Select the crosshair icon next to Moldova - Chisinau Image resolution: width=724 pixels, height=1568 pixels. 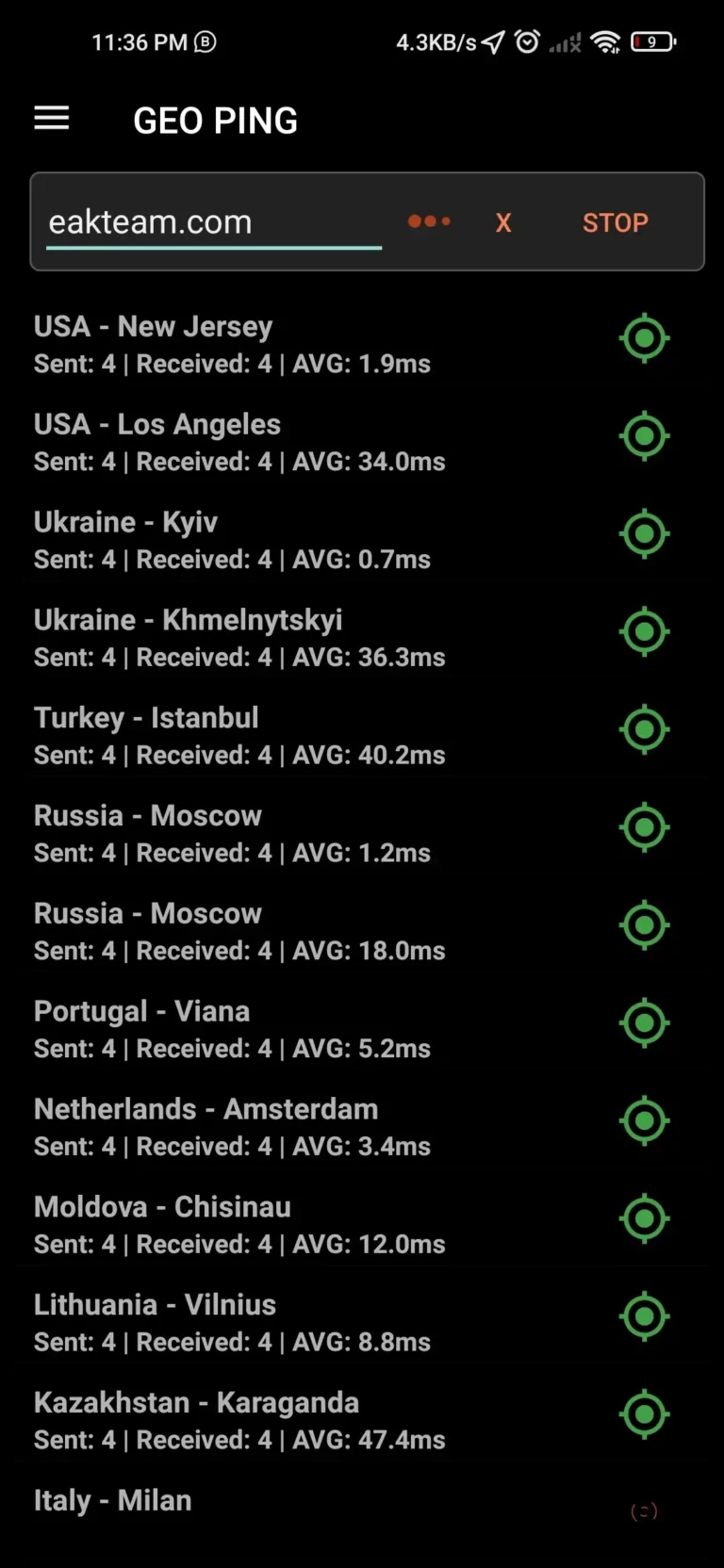(644, 1218)
